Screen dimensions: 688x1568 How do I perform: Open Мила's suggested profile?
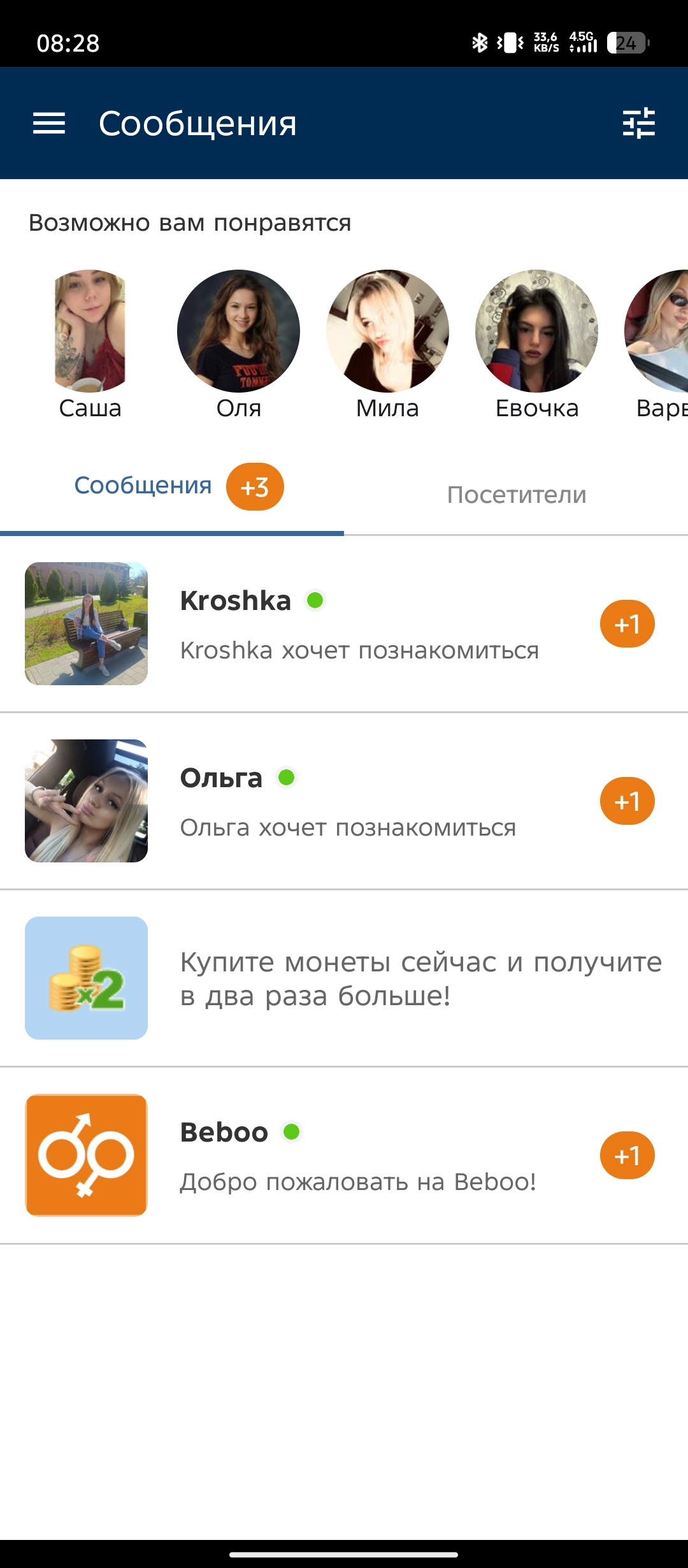387,331
